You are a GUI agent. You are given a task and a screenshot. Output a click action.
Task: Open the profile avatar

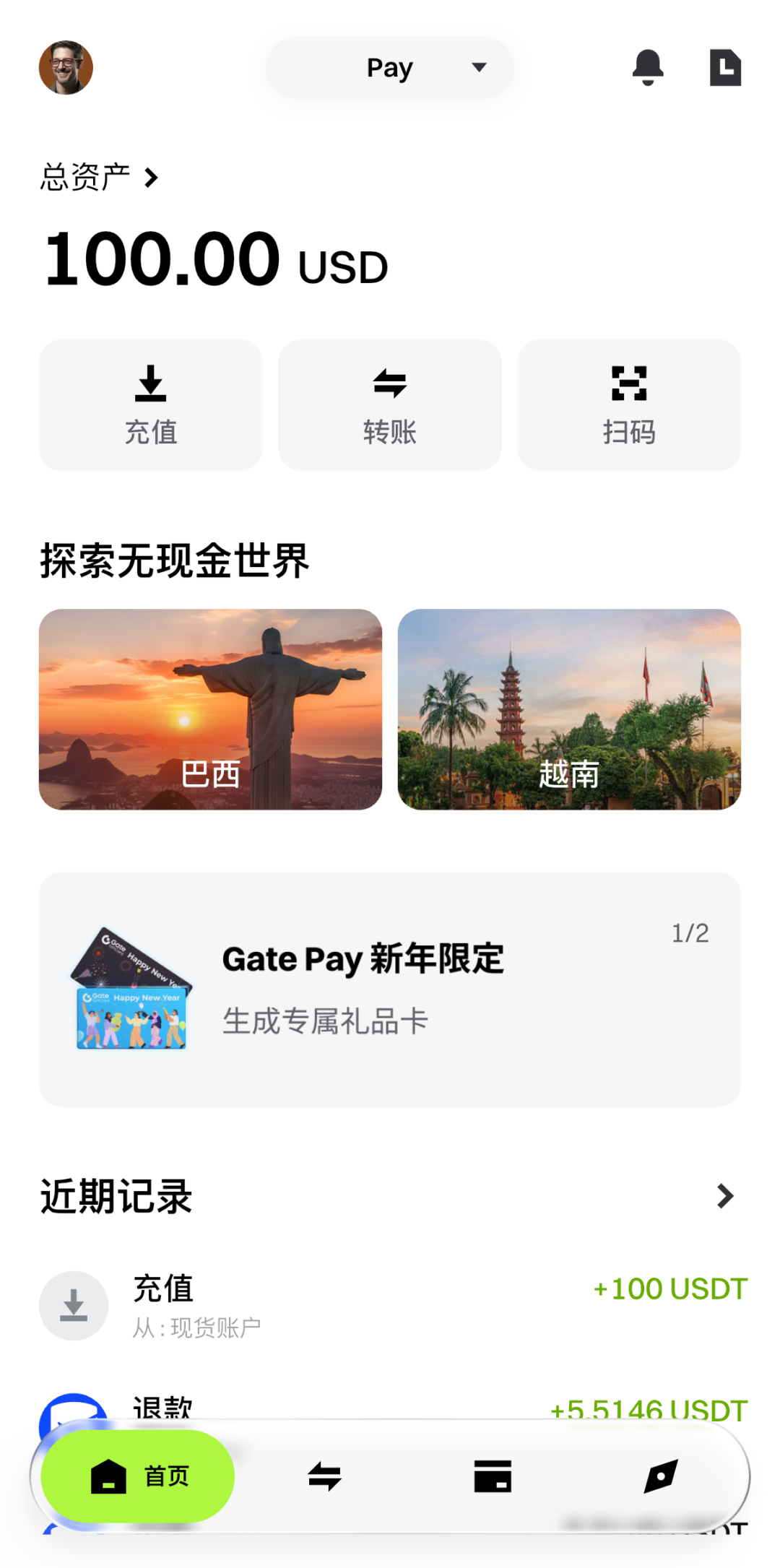point(66,68)
